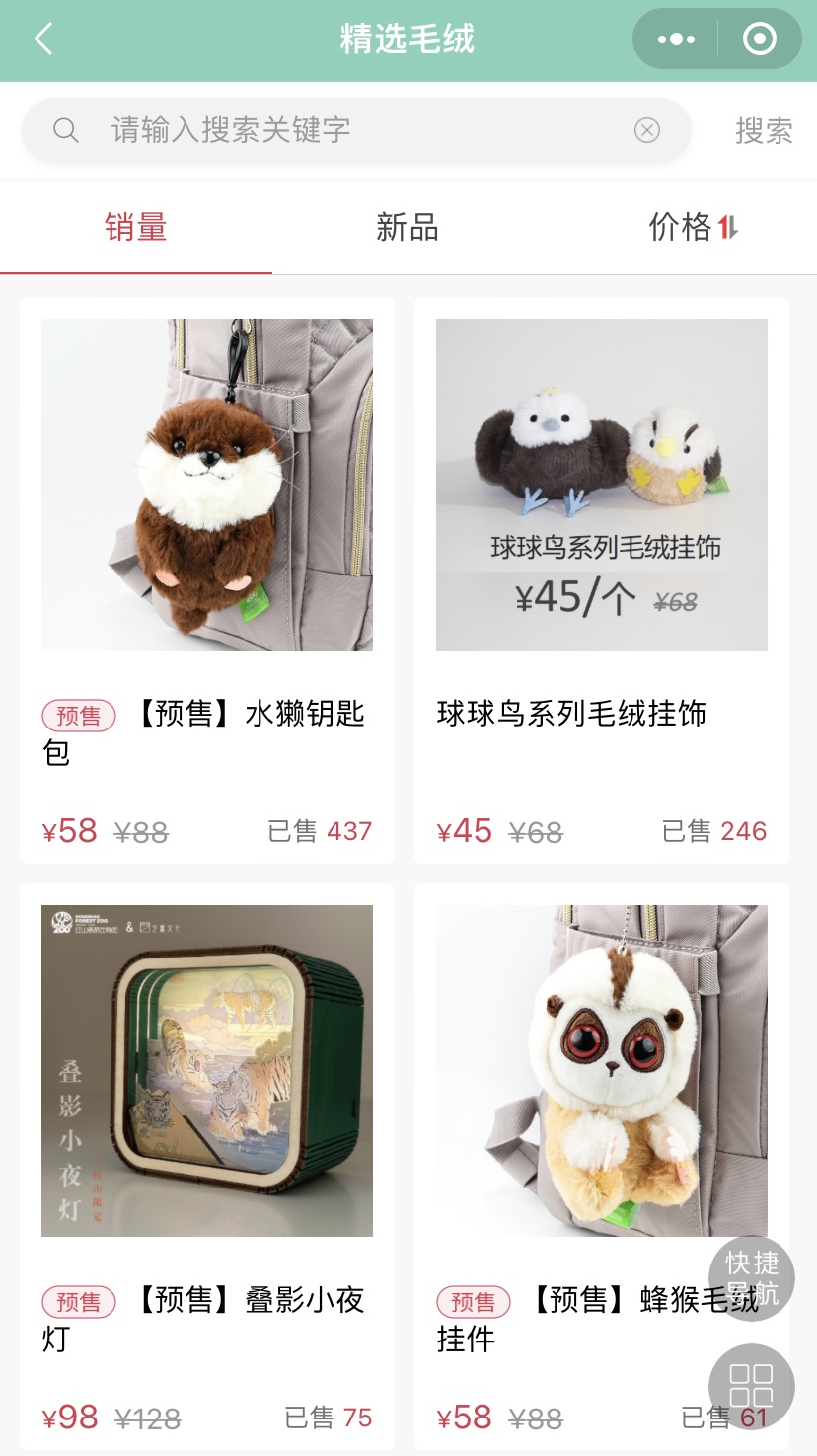Open the mini program three-dot menu
Screen dimensions: 817x1456
pyautogui.click(x=676, y=39)
